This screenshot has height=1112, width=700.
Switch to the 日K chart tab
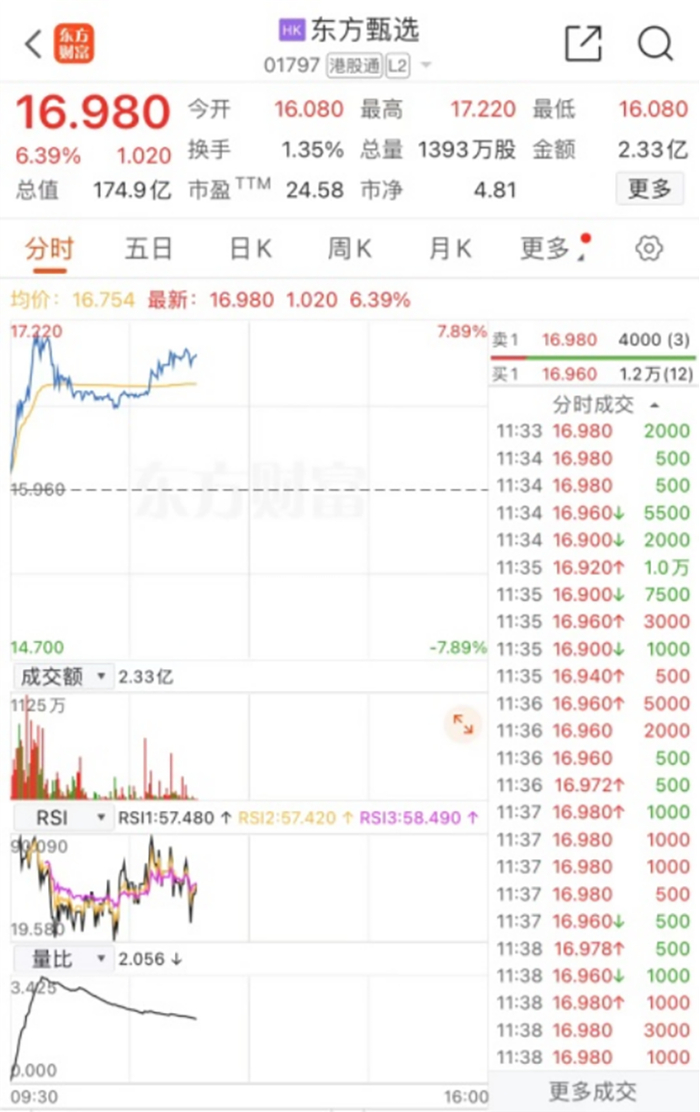coord(250,249)
